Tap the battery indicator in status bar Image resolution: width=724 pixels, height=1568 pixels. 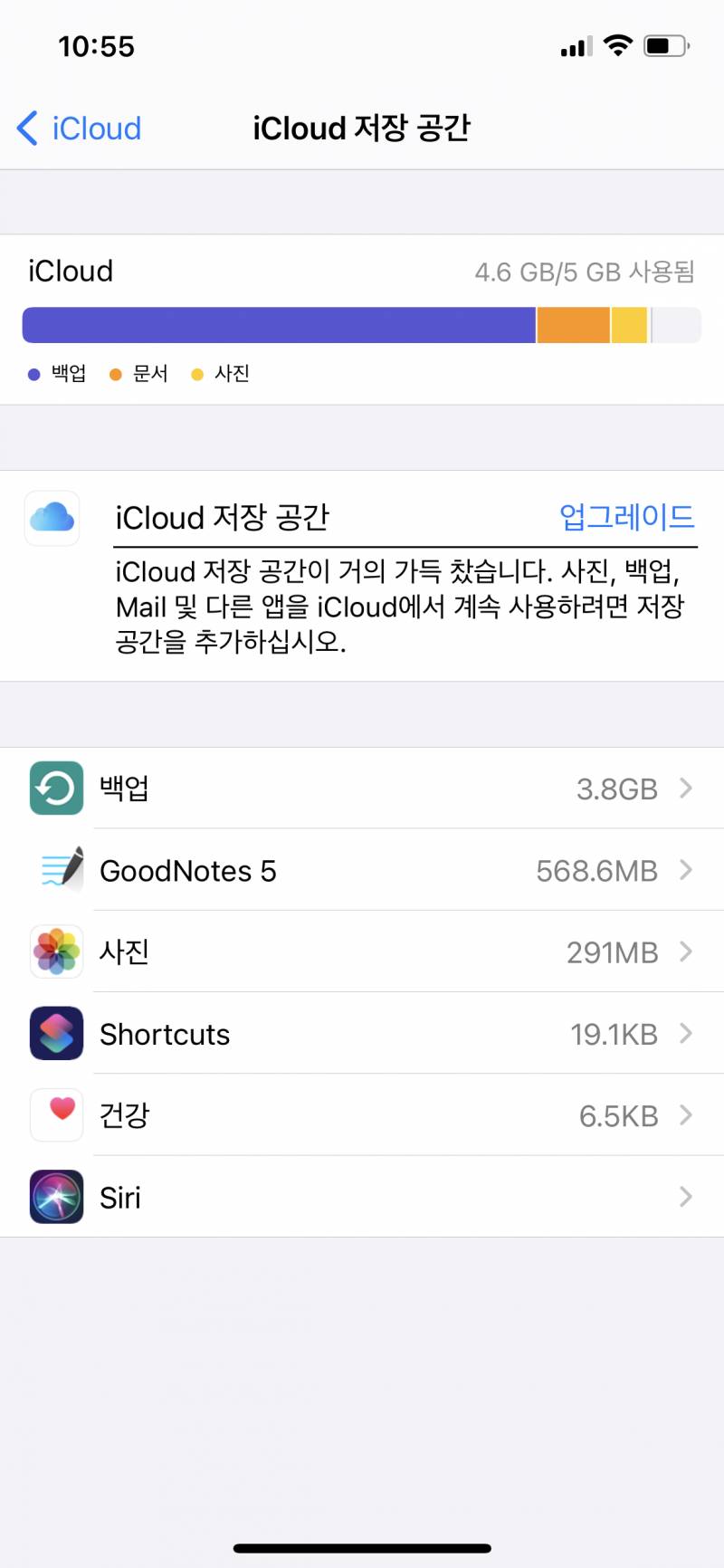click(x=667, y=45)
